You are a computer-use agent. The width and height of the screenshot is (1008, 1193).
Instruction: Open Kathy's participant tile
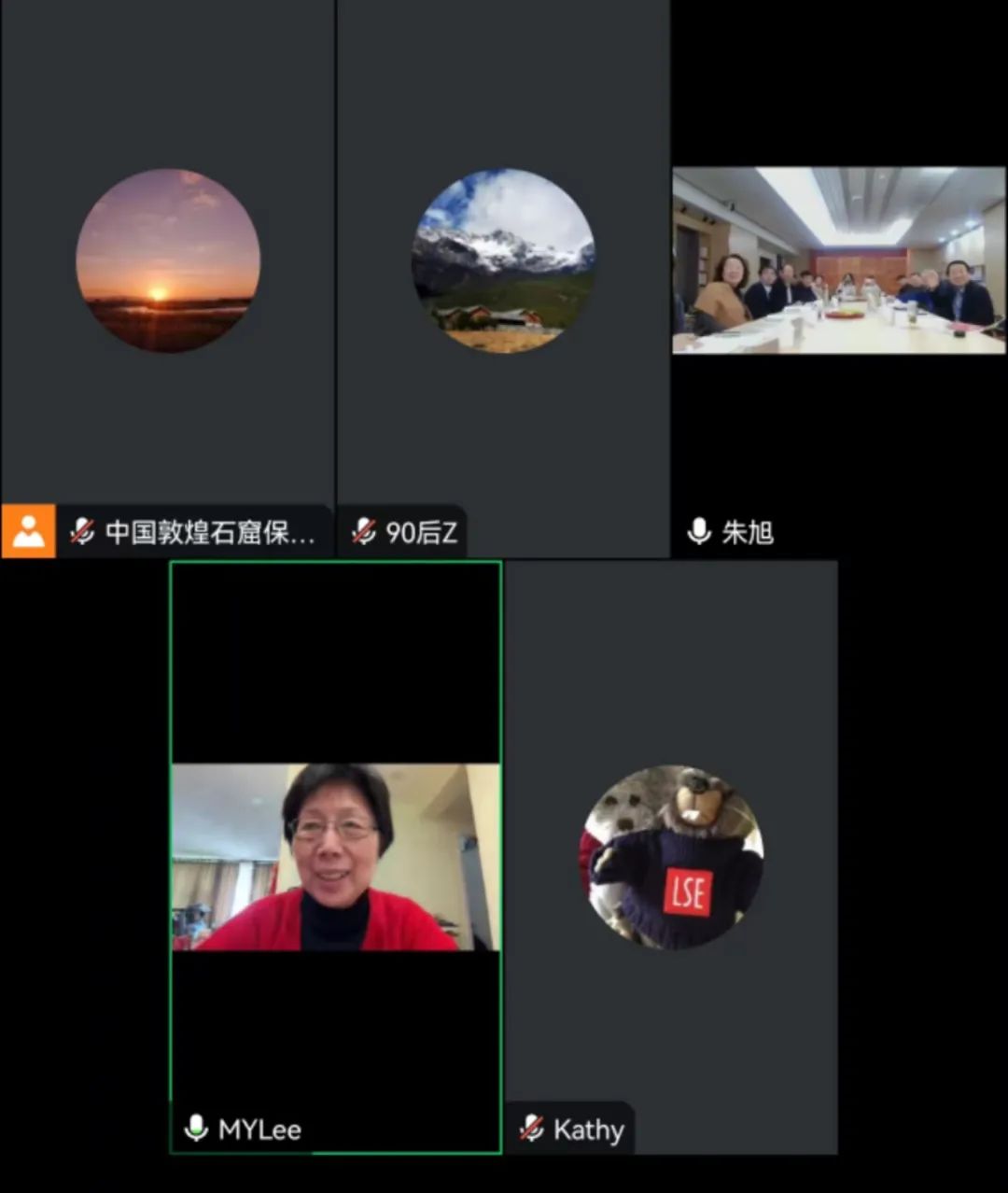671,857
